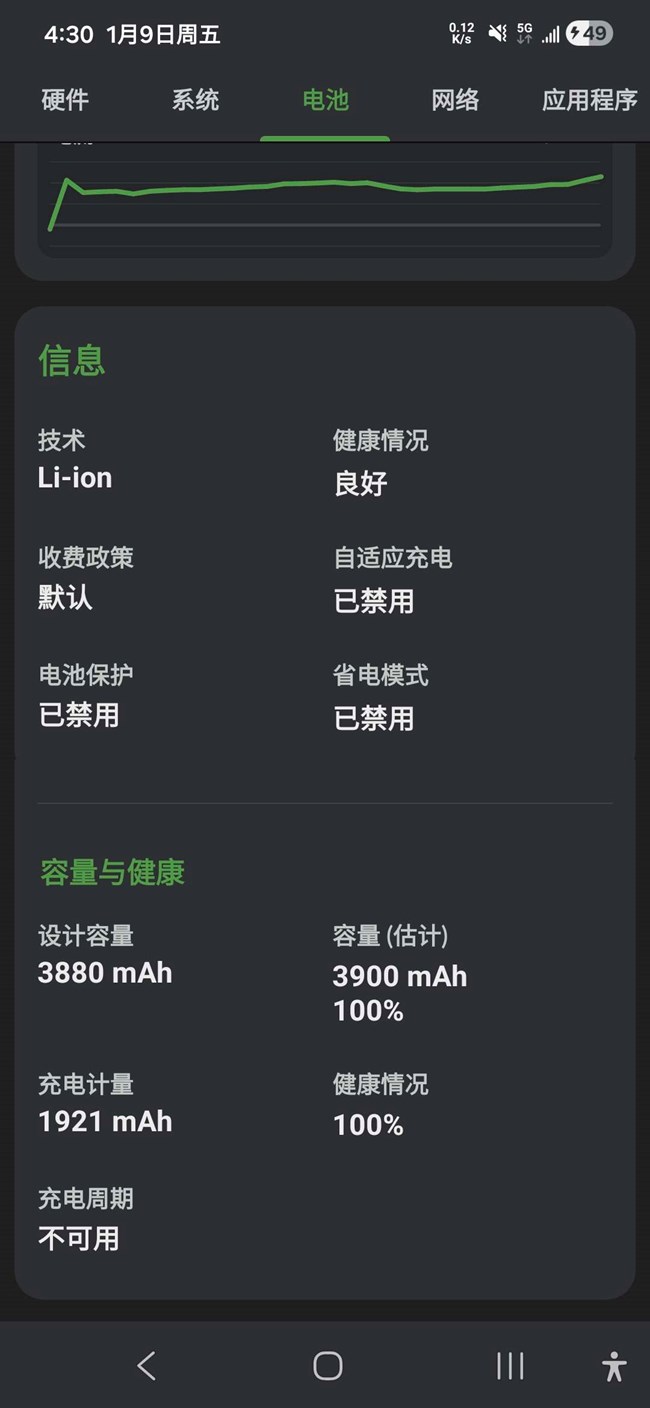Switch to the 硬件 tab

point(65,100)
